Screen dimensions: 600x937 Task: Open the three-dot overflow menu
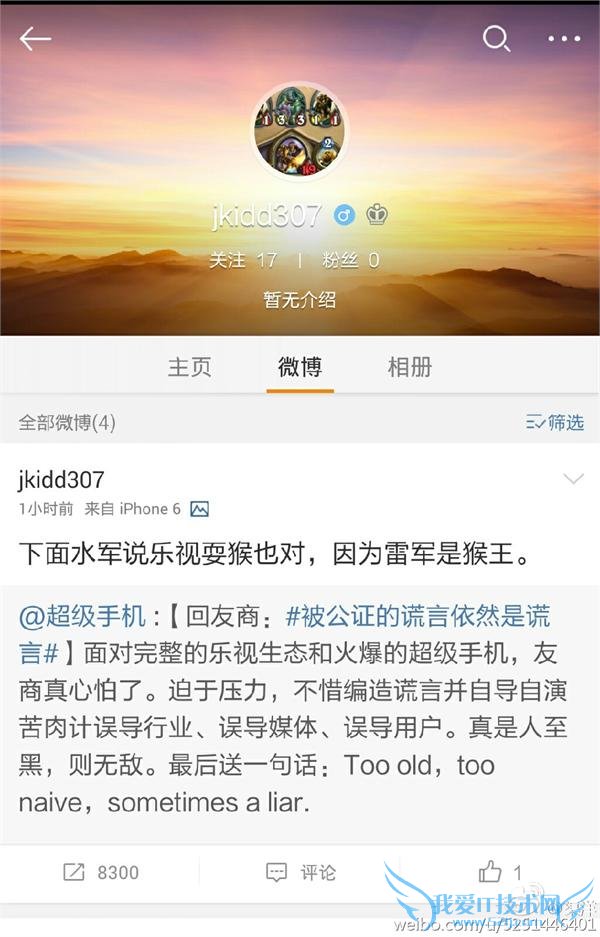click(564, 39)
